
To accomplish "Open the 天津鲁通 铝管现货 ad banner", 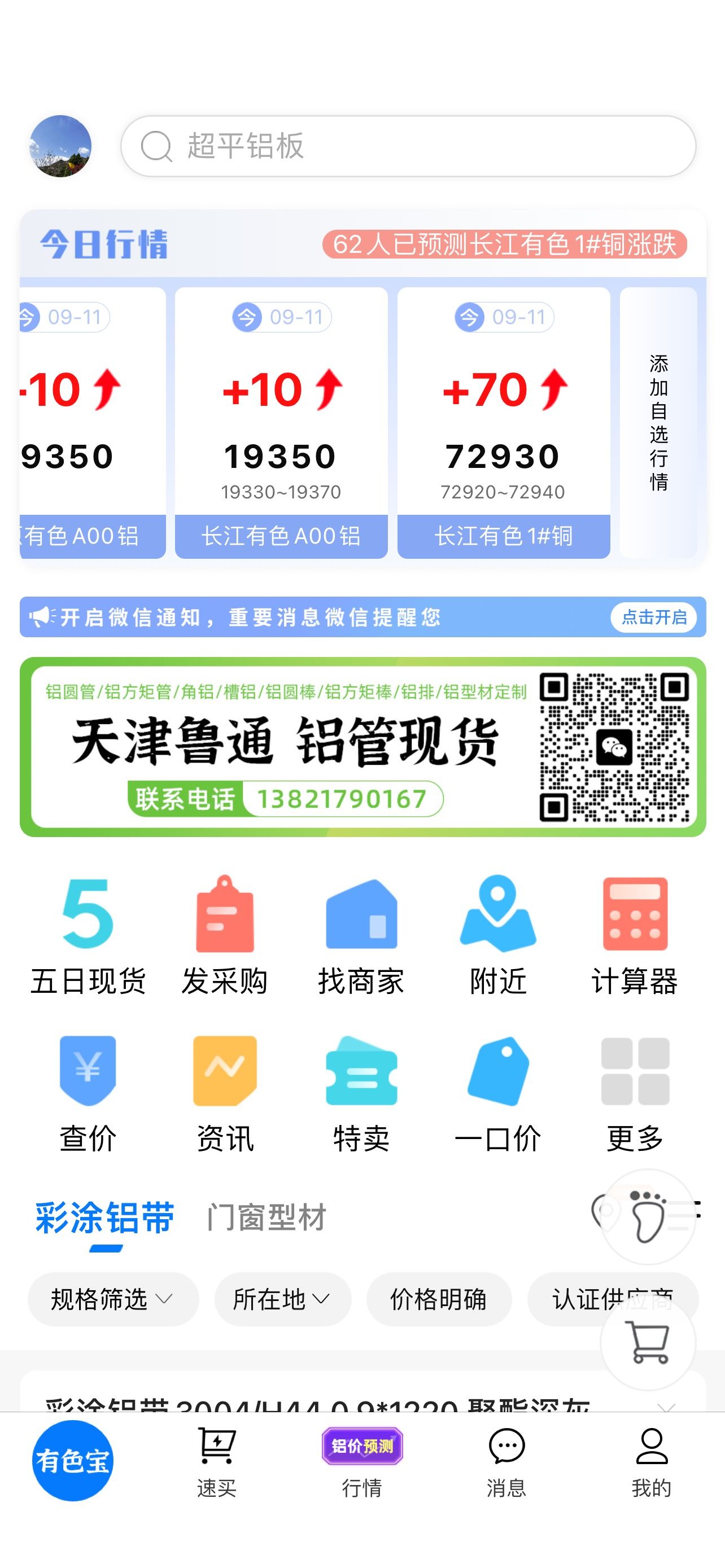I will point(363,747).
